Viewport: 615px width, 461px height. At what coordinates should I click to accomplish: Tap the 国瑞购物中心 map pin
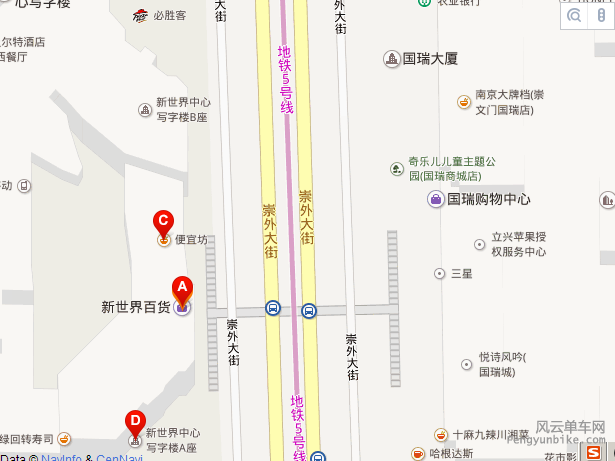(x=436, y=199)
